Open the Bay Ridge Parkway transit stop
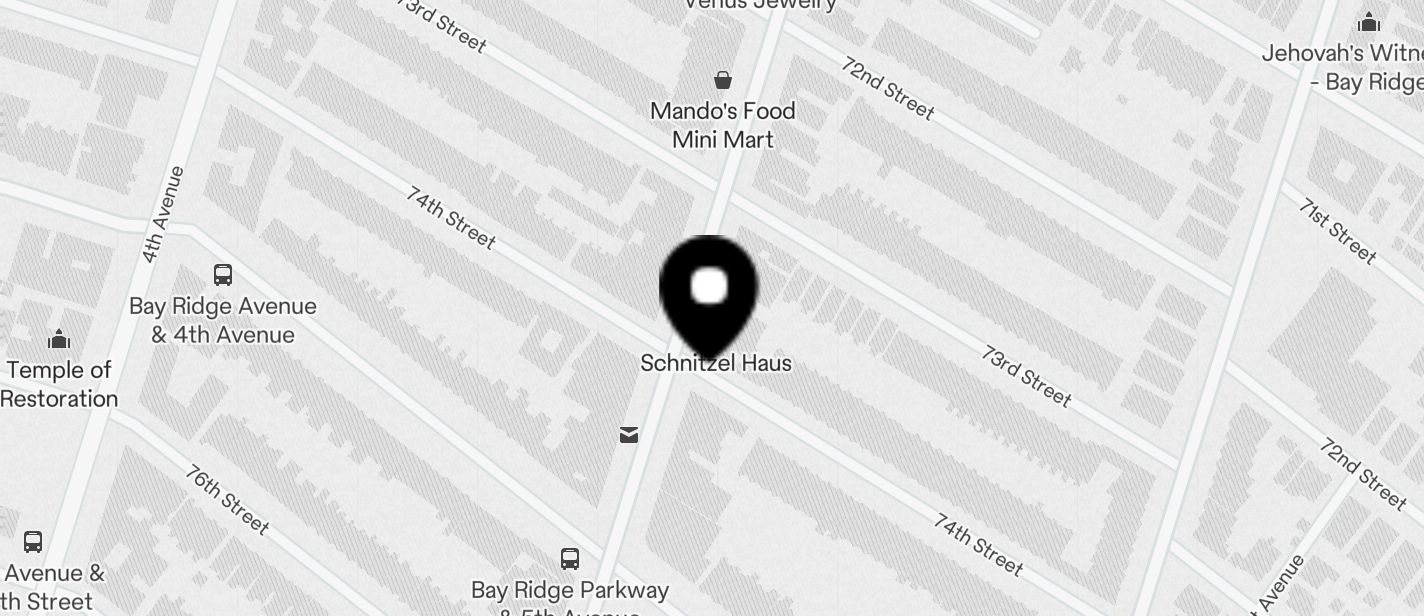1424x616 pixels. click(x=570, y=559)
